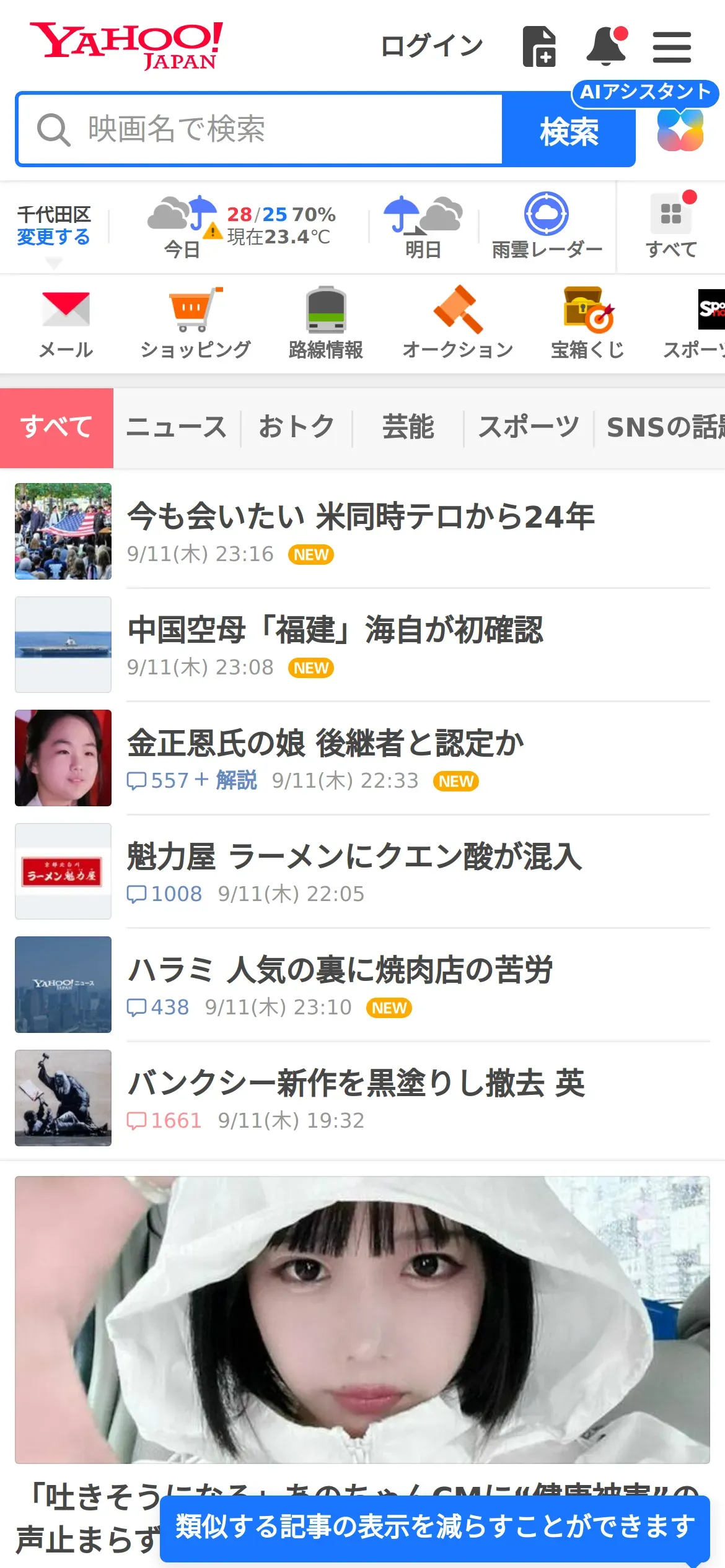Screen dimensions: 725x1568
Task: Switch to the ニュース tab
Action: point(177,427)
